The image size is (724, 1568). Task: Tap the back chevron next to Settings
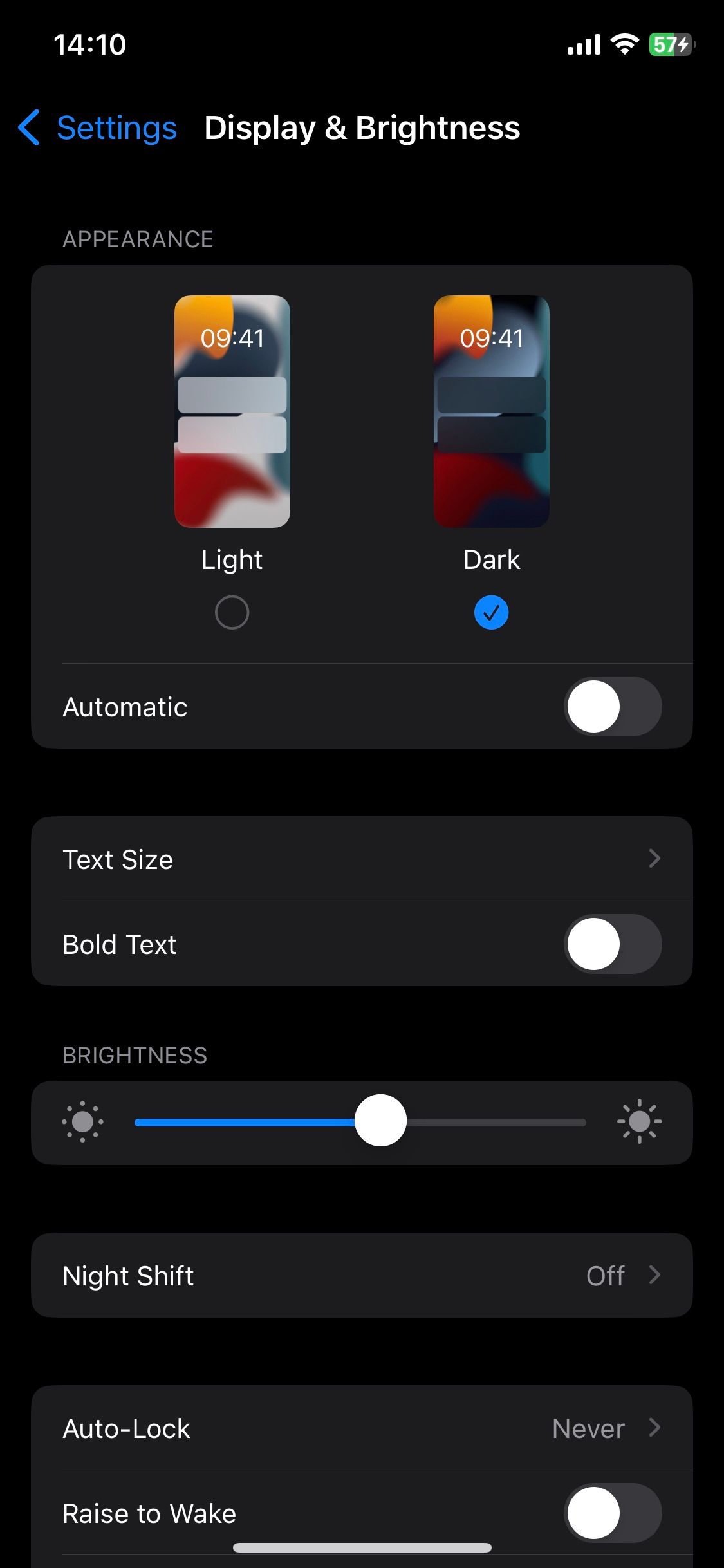pyautogui.click(x=28, y=128)
